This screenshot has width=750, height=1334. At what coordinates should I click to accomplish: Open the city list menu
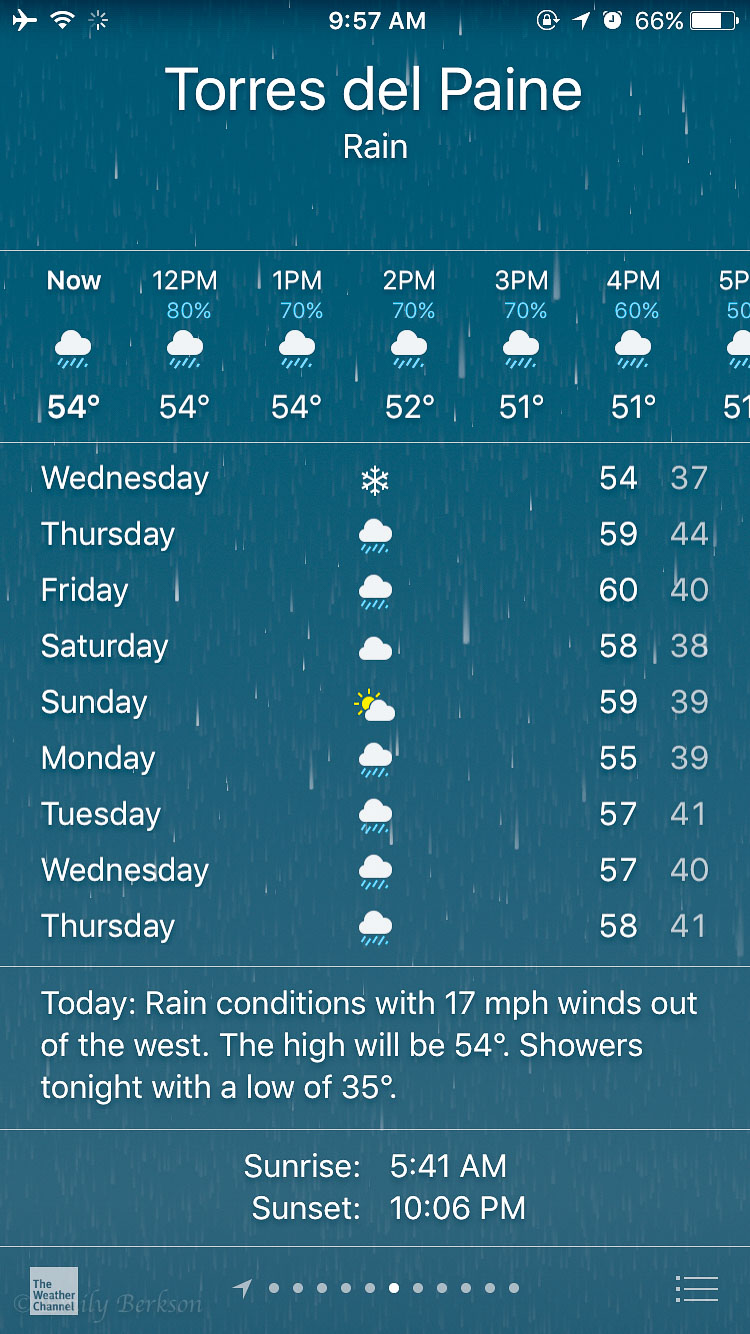click(x=697, y=1289)
